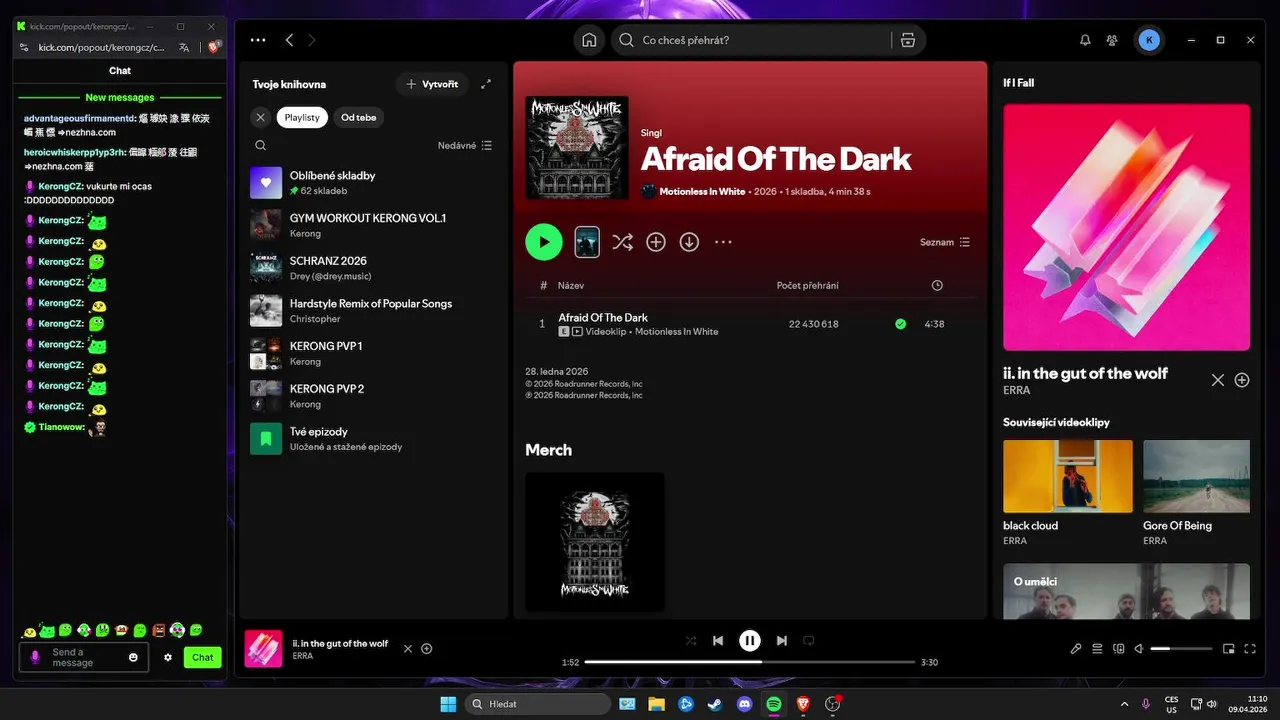Open the Spotify home button

click(x=589, y=40)
